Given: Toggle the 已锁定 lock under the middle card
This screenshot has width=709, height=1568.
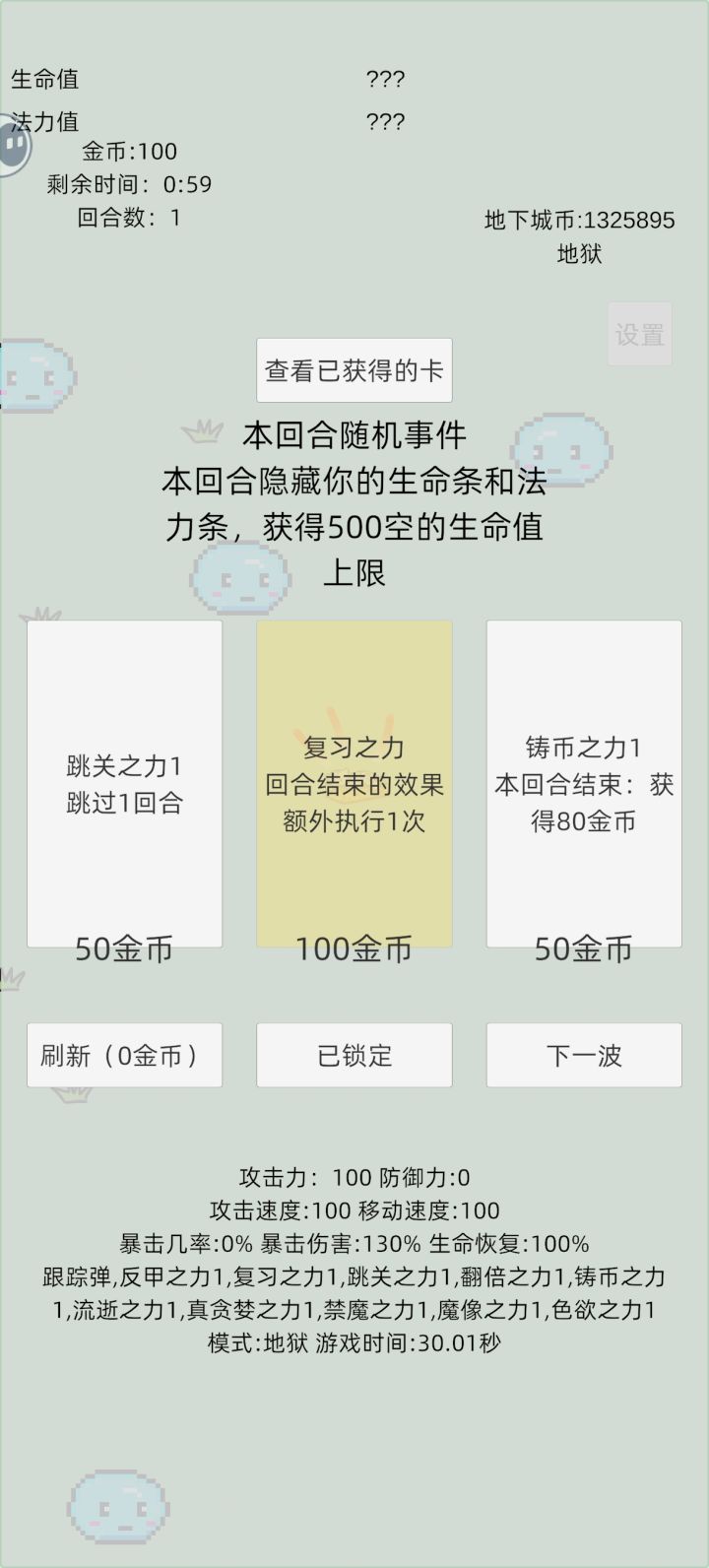Looking at the screenshot, I should pyautogui.click(x=354, y=1055).
